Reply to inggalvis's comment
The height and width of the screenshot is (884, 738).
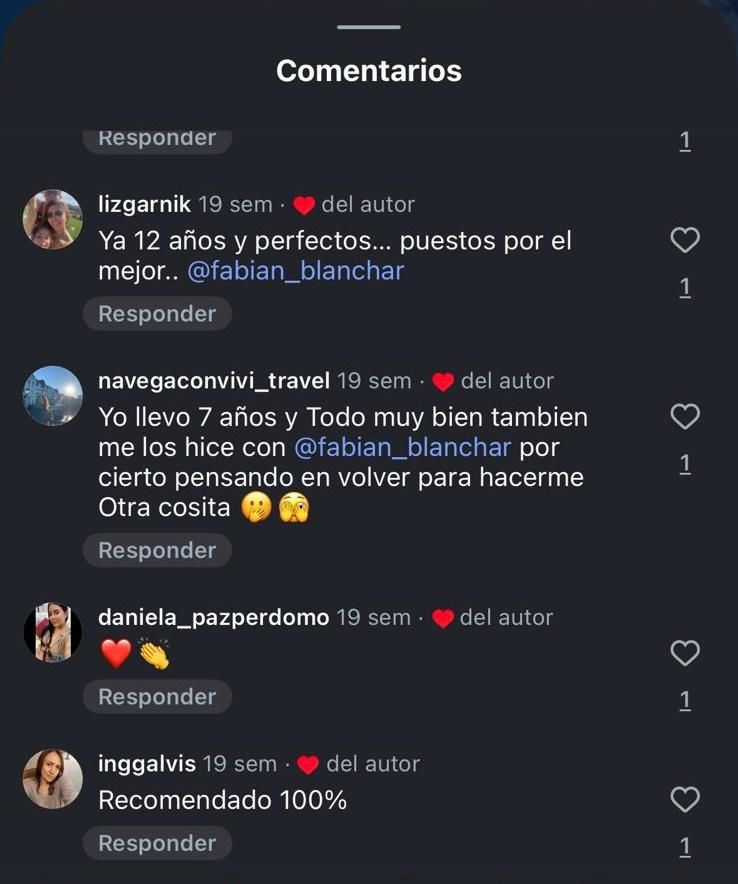click(x=157, y=843)
